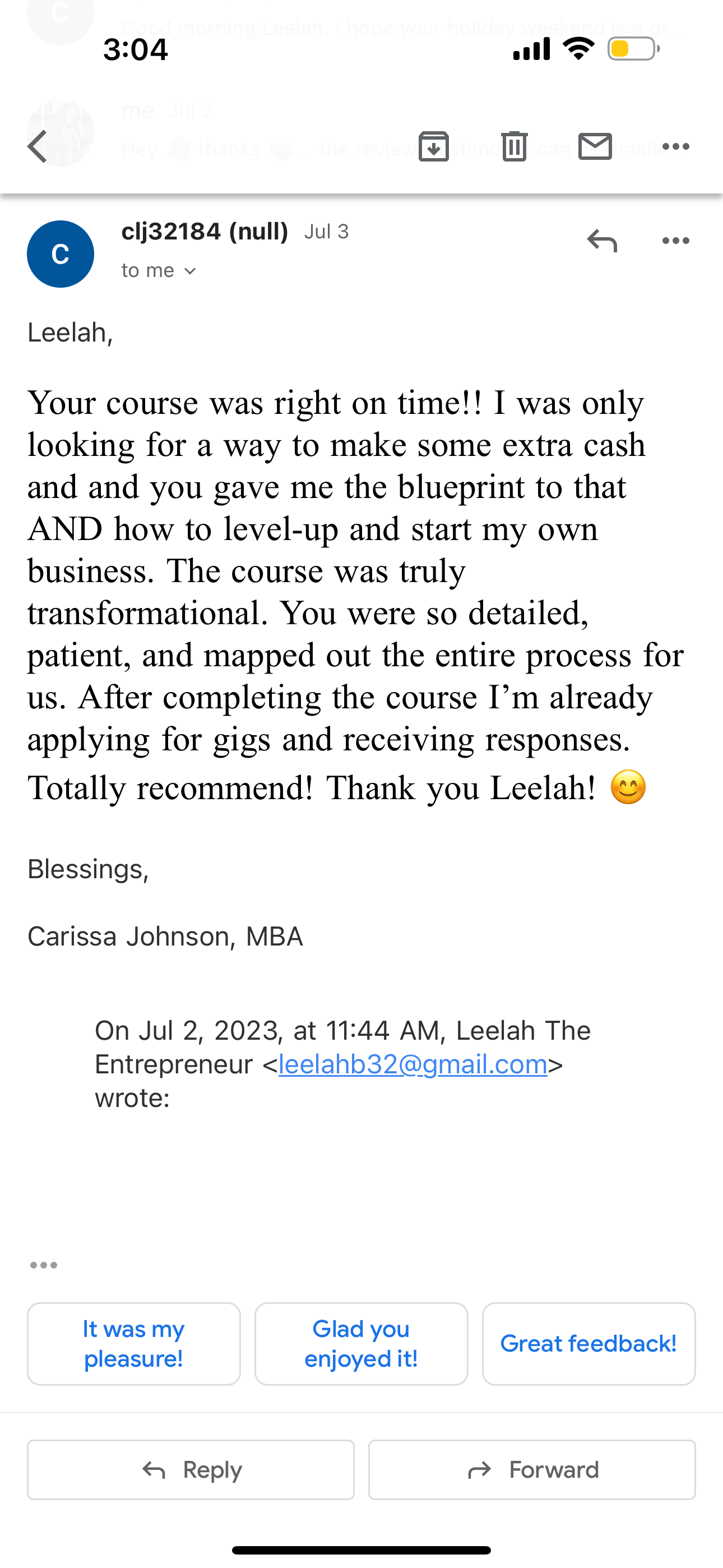Delete this email with the trash icon

pos(515,147)
